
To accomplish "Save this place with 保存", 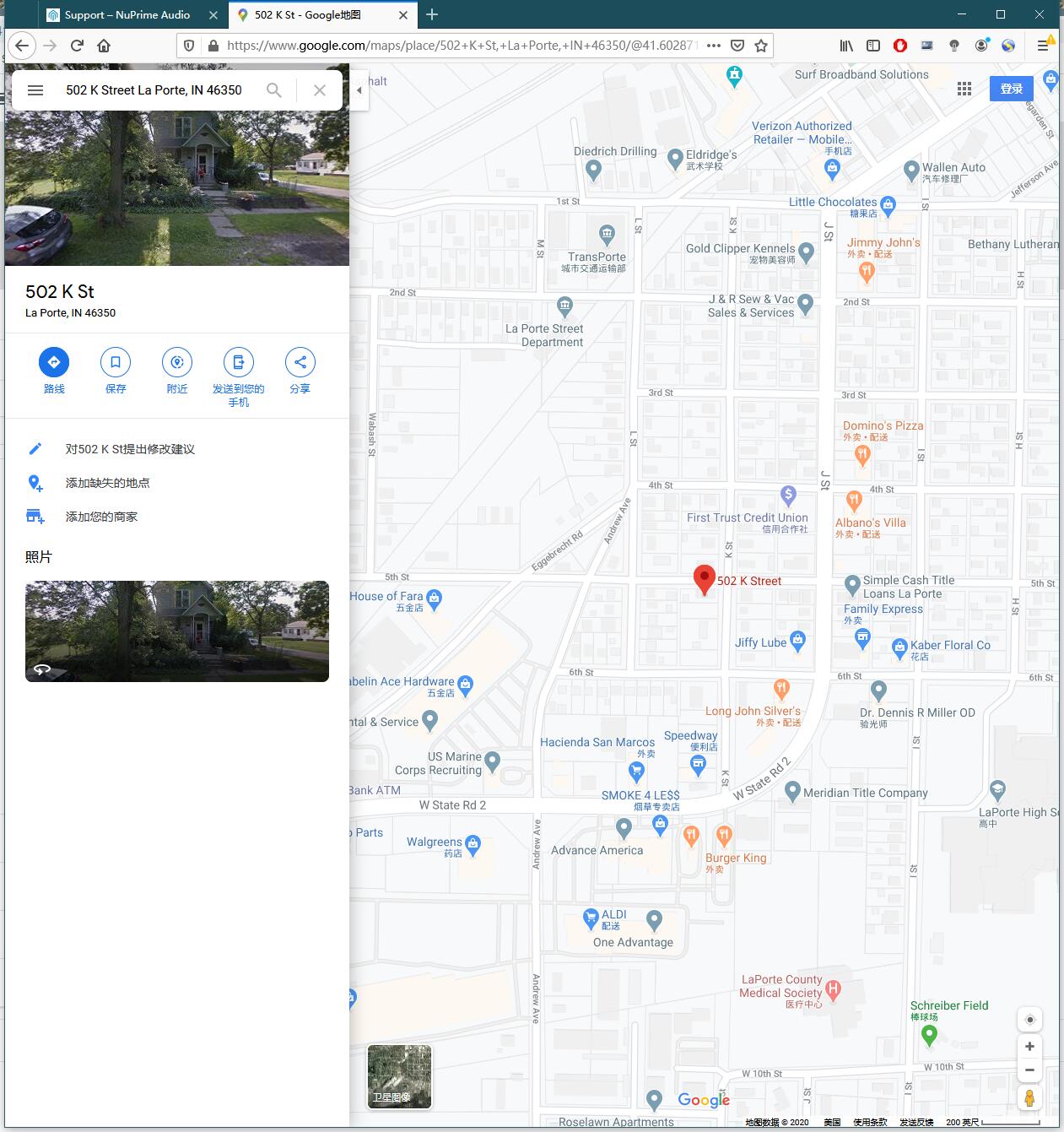I will coord(116,363).
